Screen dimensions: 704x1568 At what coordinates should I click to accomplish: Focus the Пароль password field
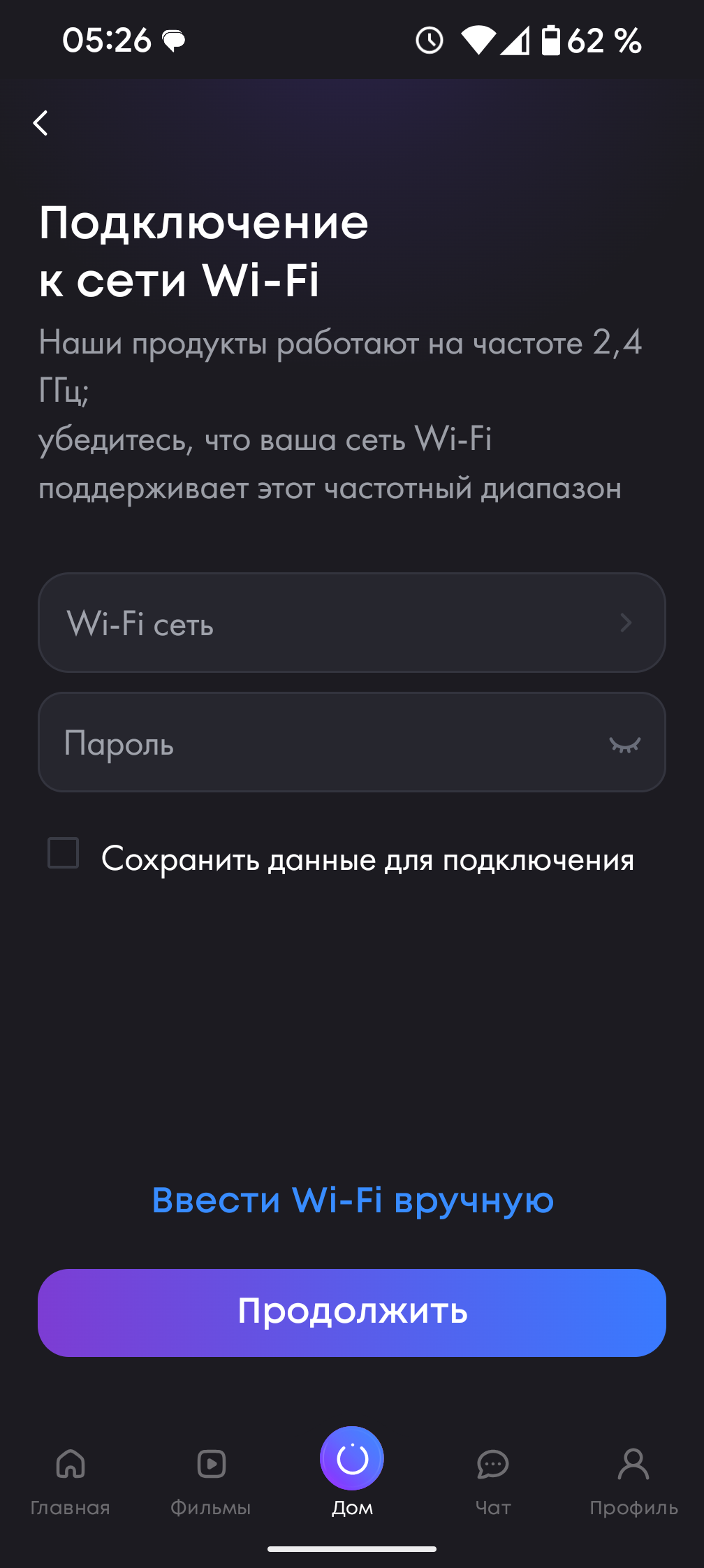click(x=321, y=742)
